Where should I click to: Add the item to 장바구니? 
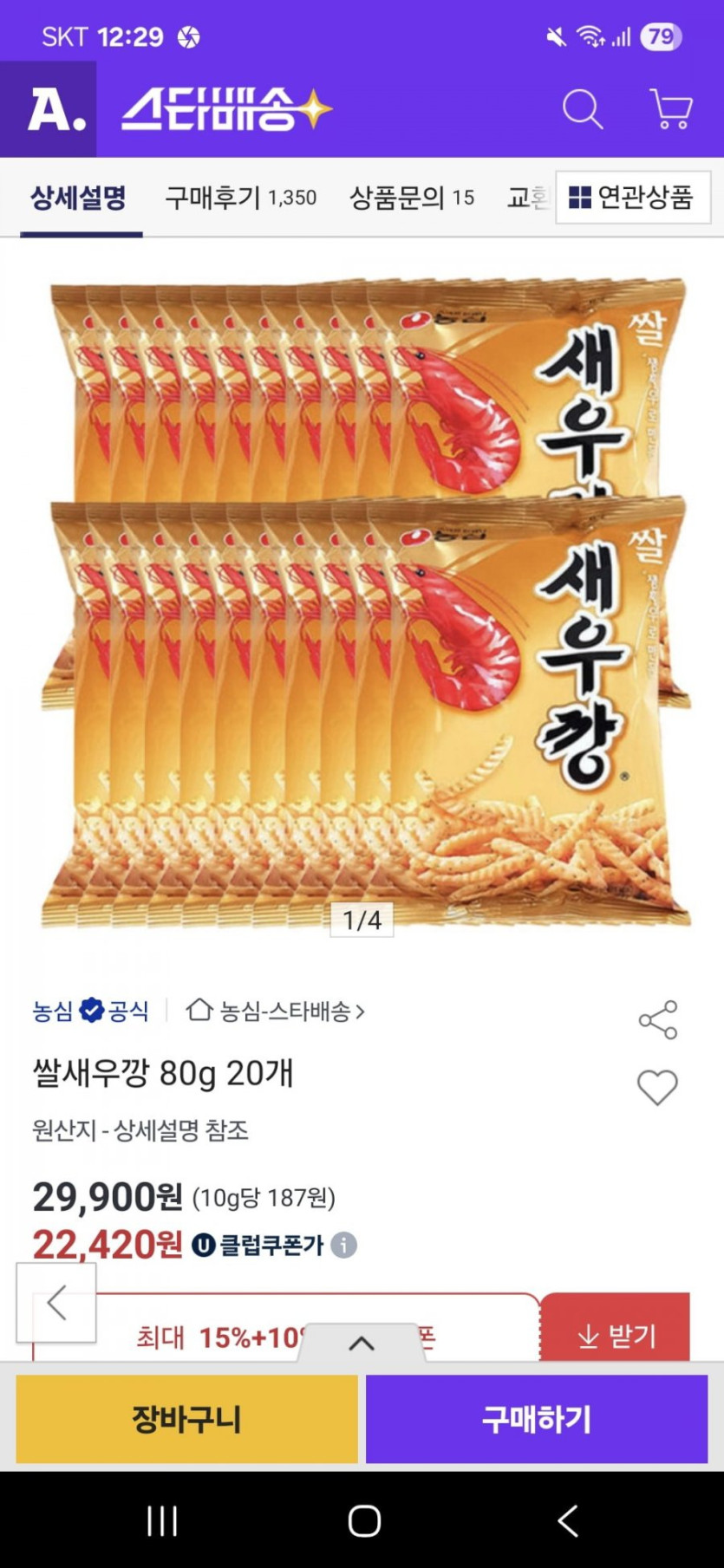point(186,1419)
